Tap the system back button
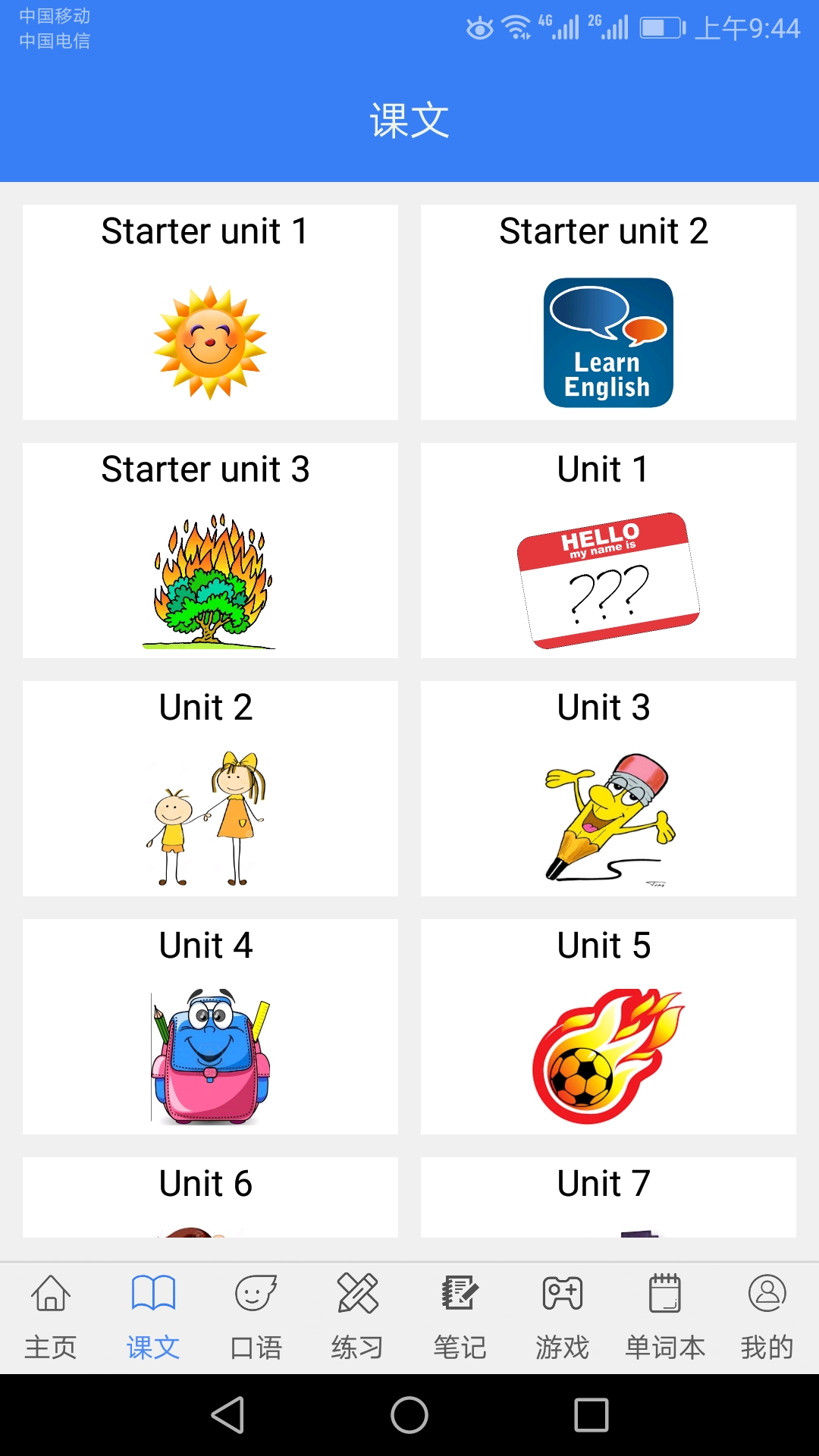Image resolution: width=819 pixels, height=1456 pixels. [227, 1415]
